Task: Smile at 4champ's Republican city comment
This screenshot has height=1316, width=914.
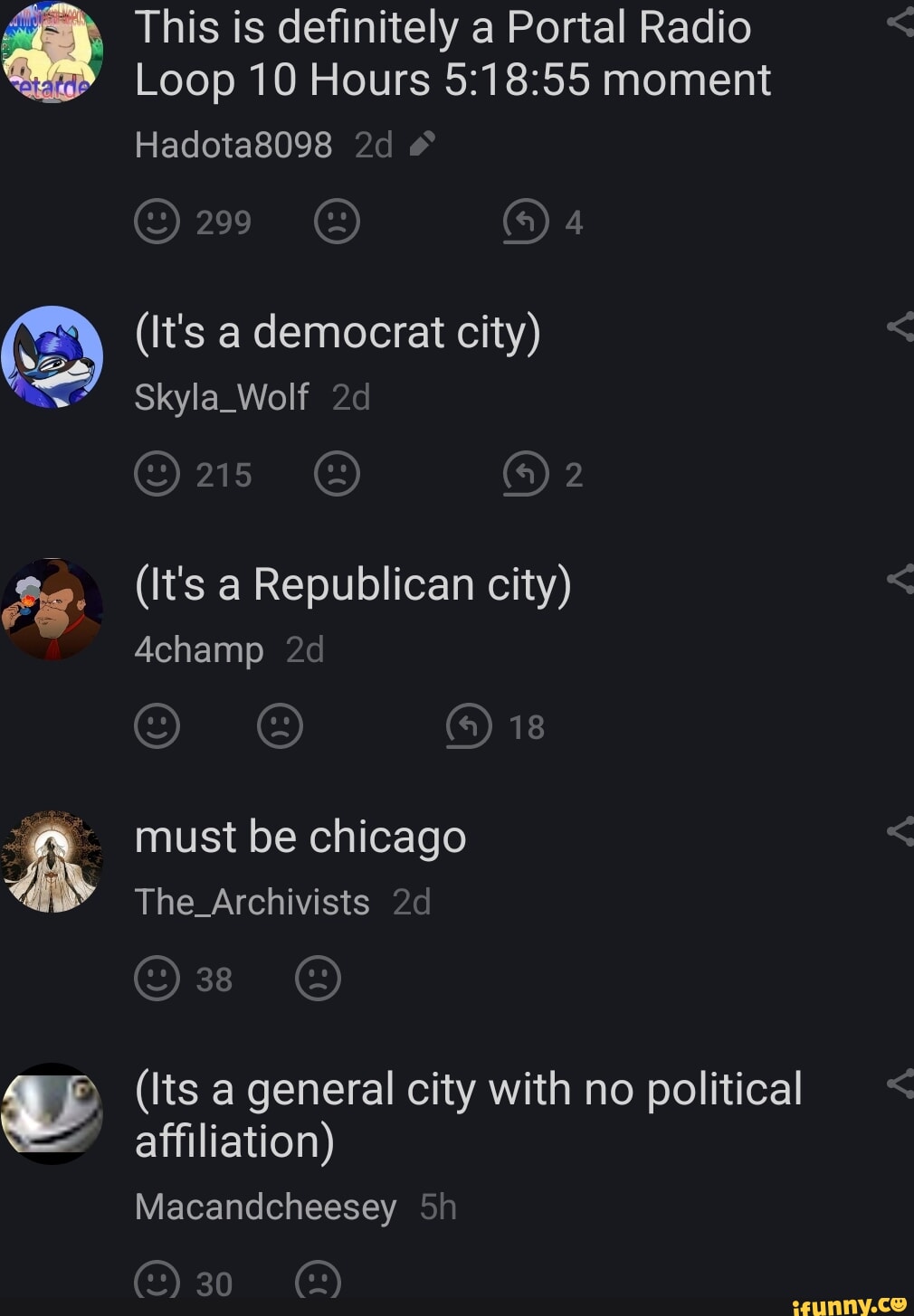Action: point(157,725)
